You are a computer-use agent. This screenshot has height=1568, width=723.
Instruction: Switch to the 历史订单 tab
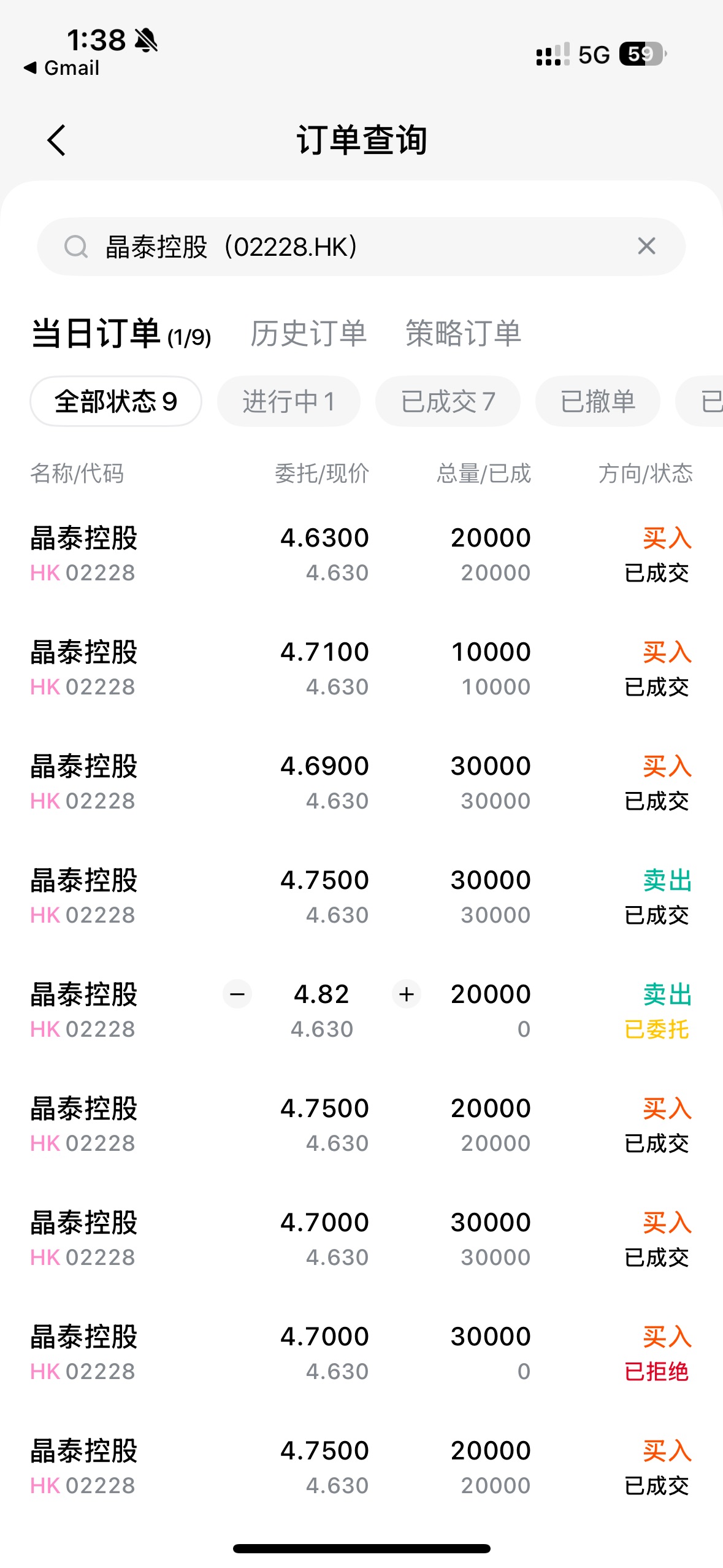[308, 334]
